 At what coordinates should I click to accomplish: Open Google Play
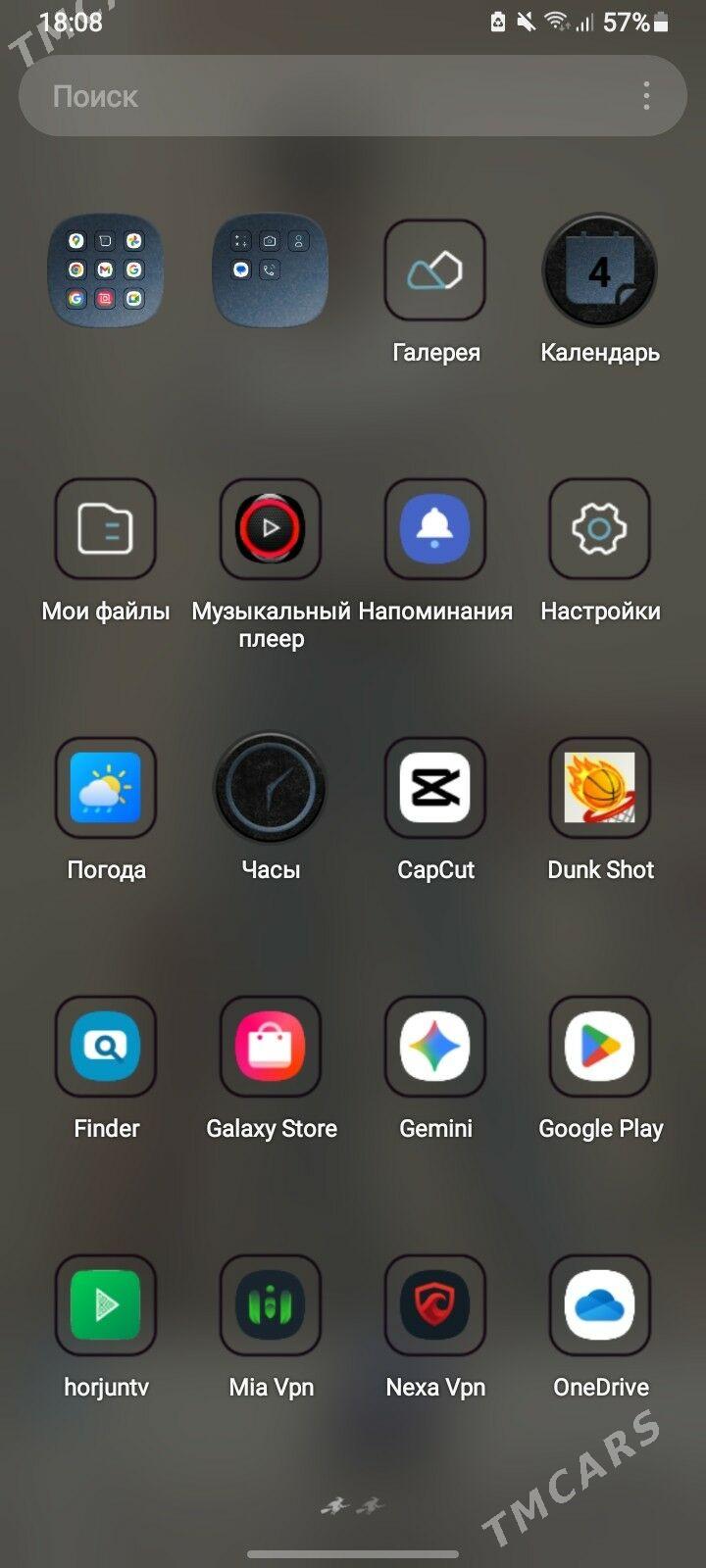click(x=600, y=1047)
